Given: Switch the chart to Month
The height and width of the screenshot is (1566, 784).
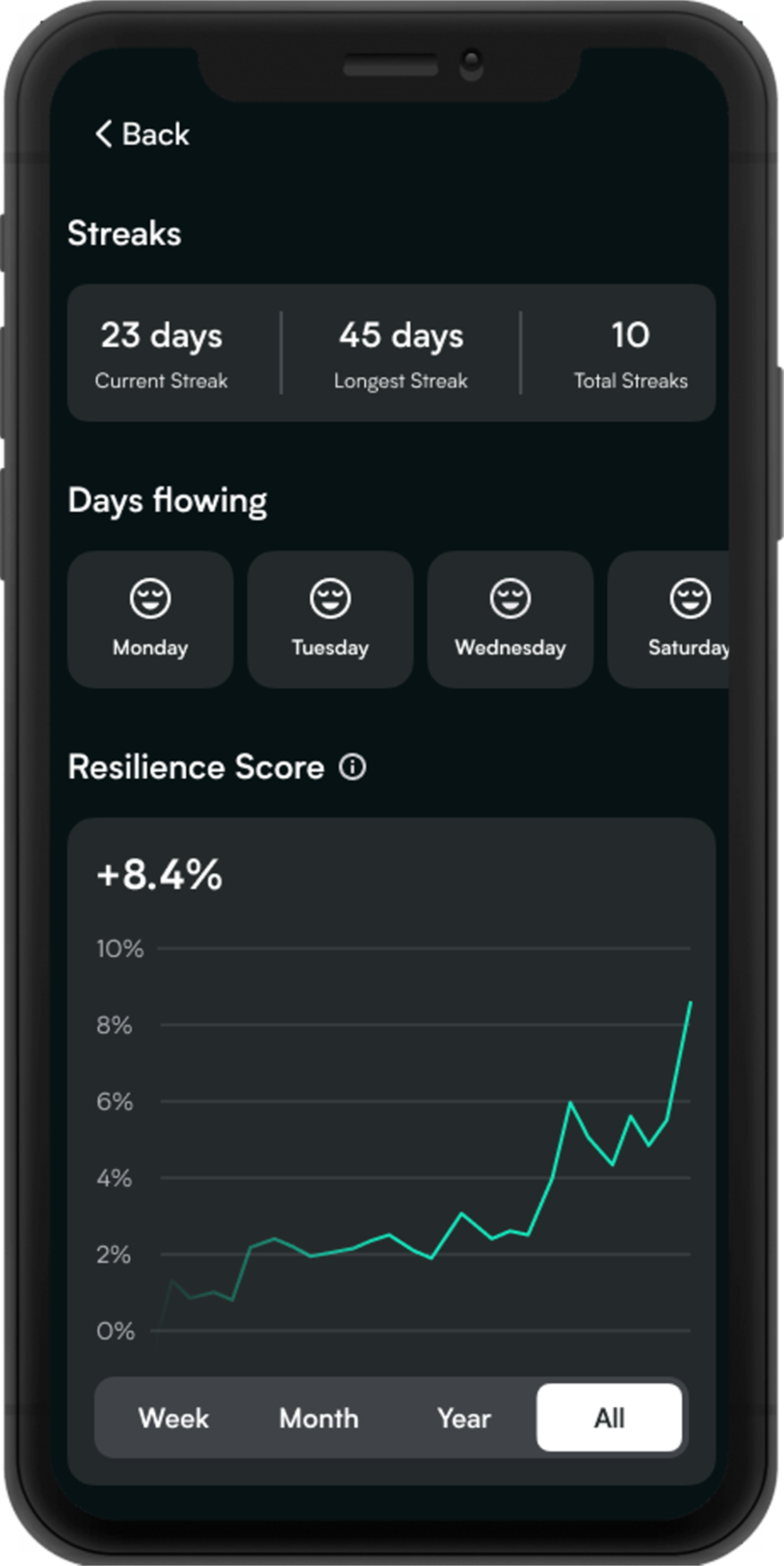Looking at the screenshot, I should 319,1418.
